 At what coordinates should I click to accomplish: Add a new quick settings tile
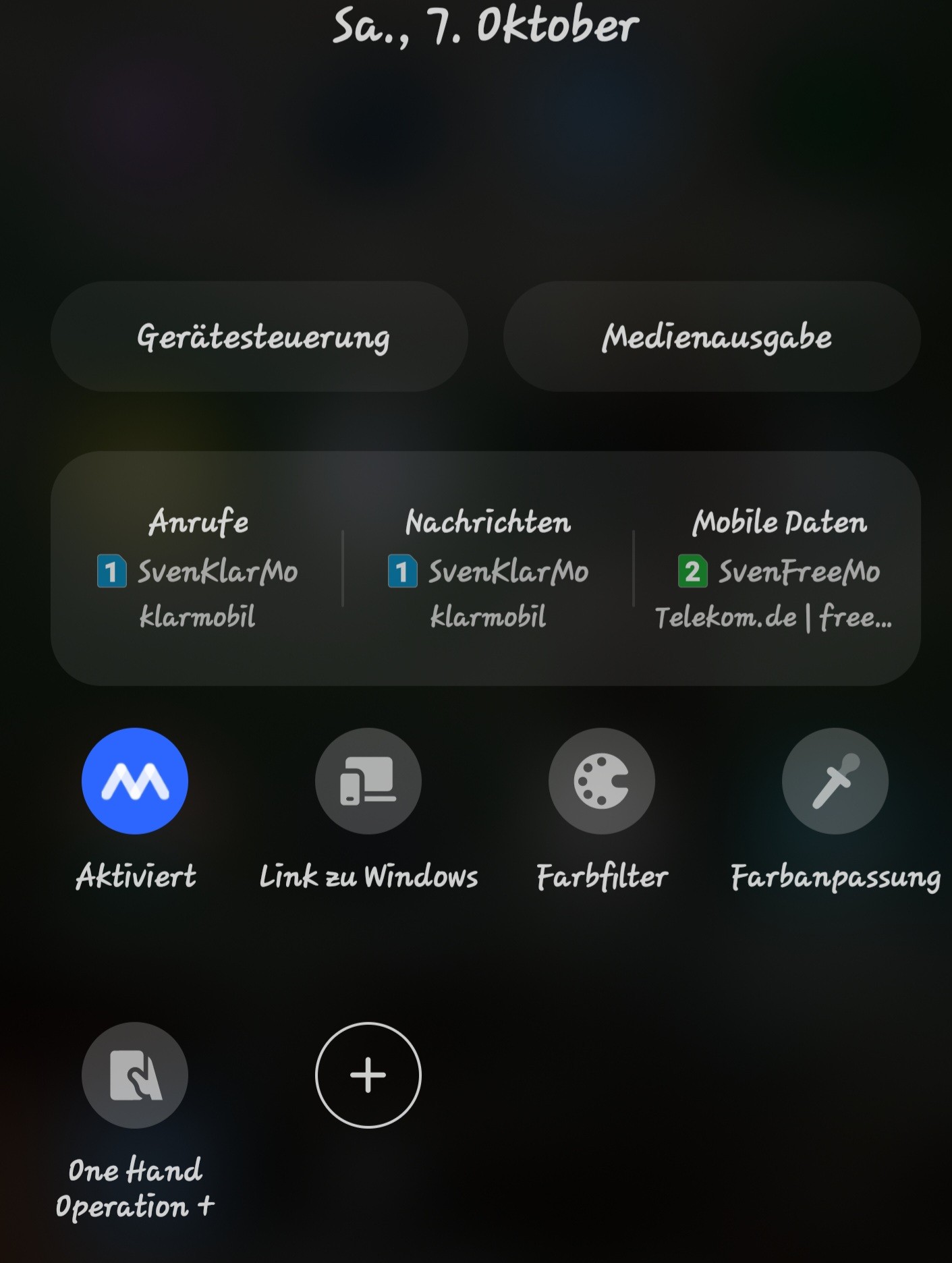(368, 1075)
